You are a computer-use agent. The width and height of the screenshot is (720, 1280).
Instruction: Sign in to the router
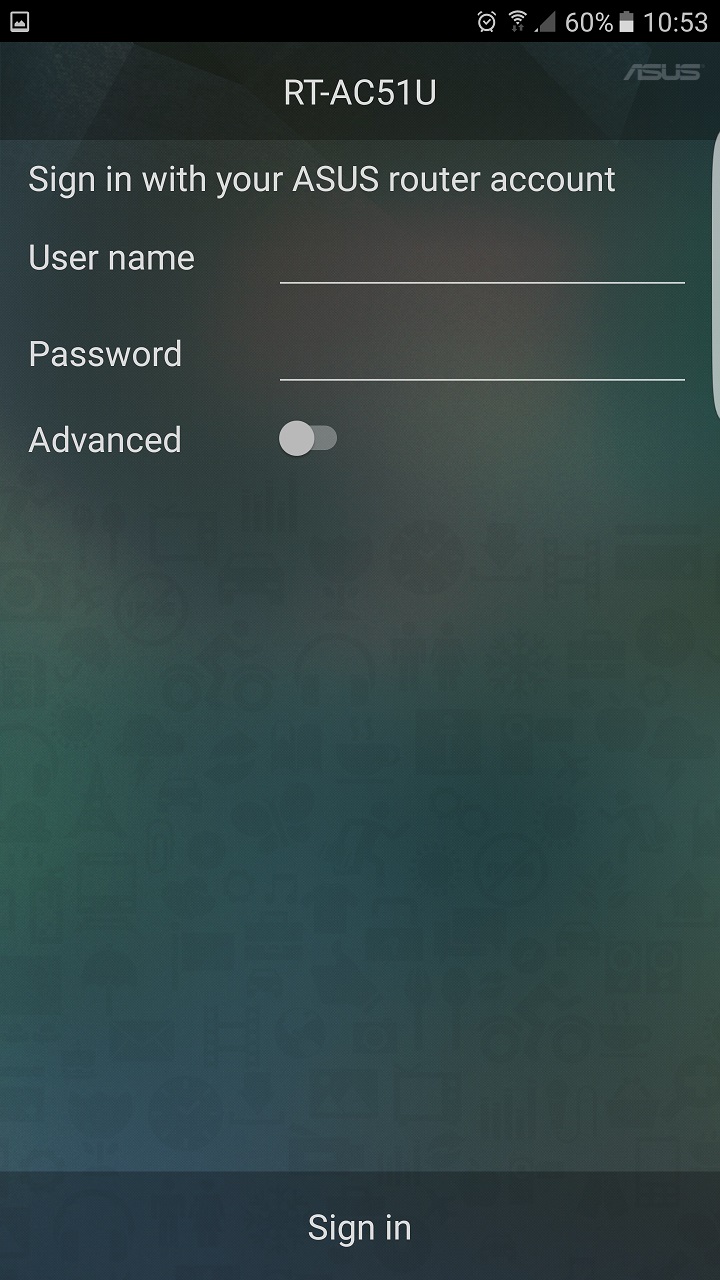click(x=360, y=1227)
